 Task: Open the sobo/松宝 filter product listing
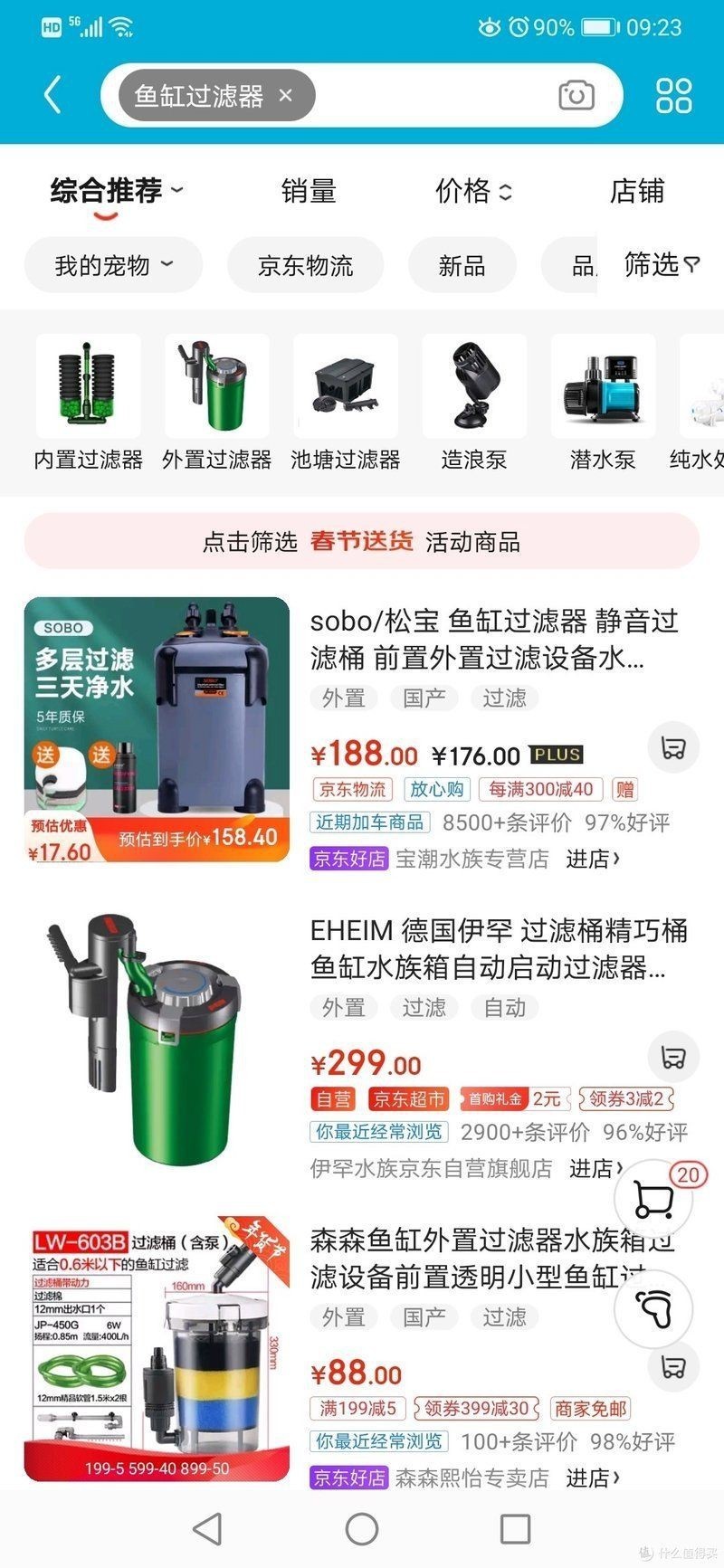coord(493,639)
